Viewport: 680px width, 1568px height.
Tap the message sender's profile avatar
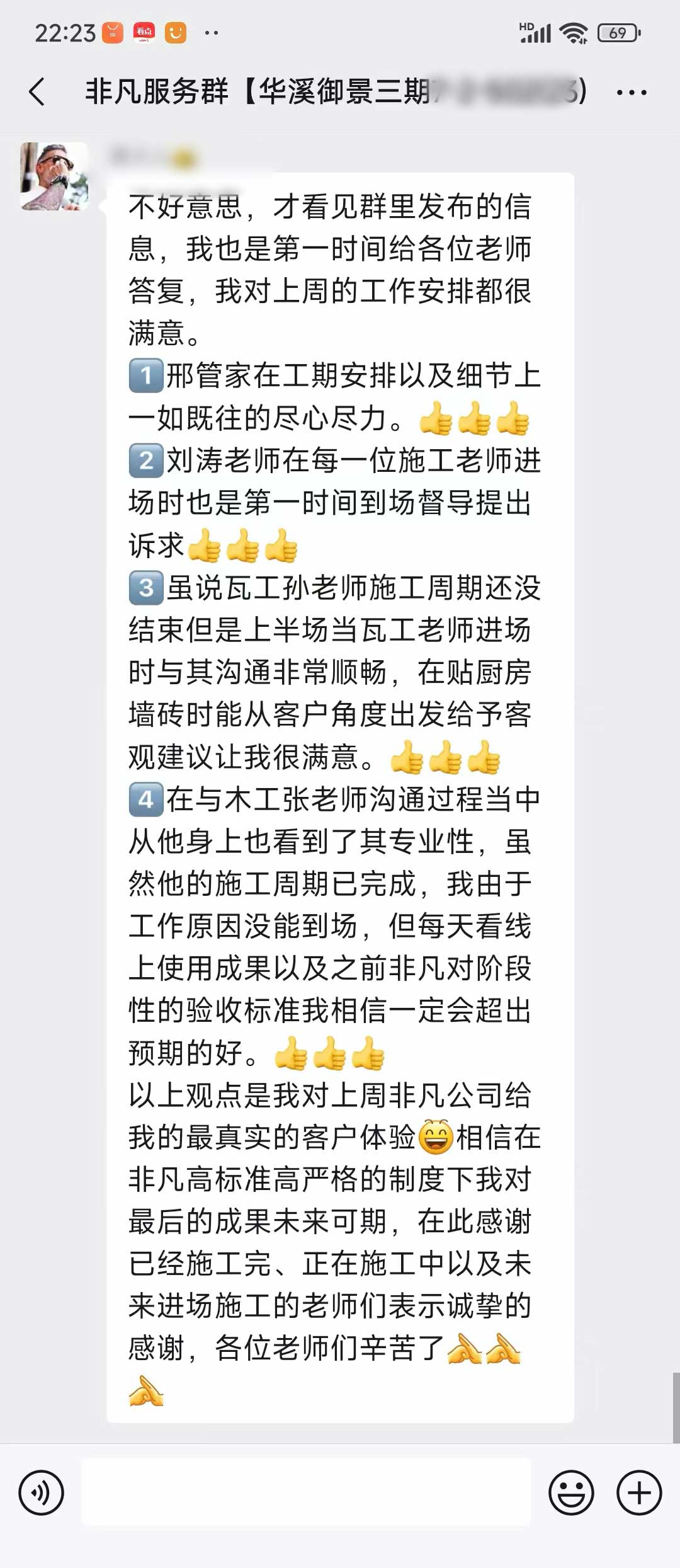click(x=55, y=176)
